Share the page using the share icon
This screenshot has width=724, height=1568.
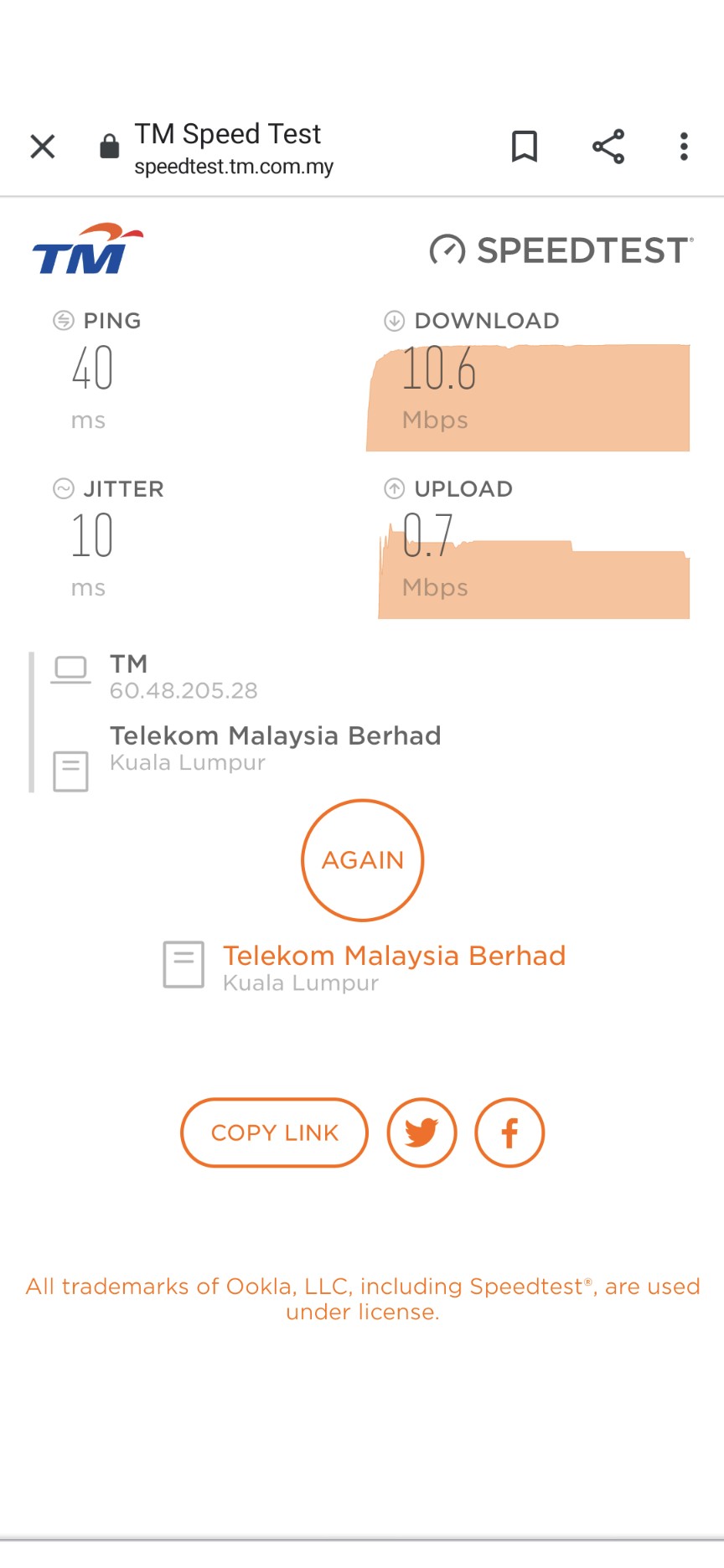[x=608, y=147]
